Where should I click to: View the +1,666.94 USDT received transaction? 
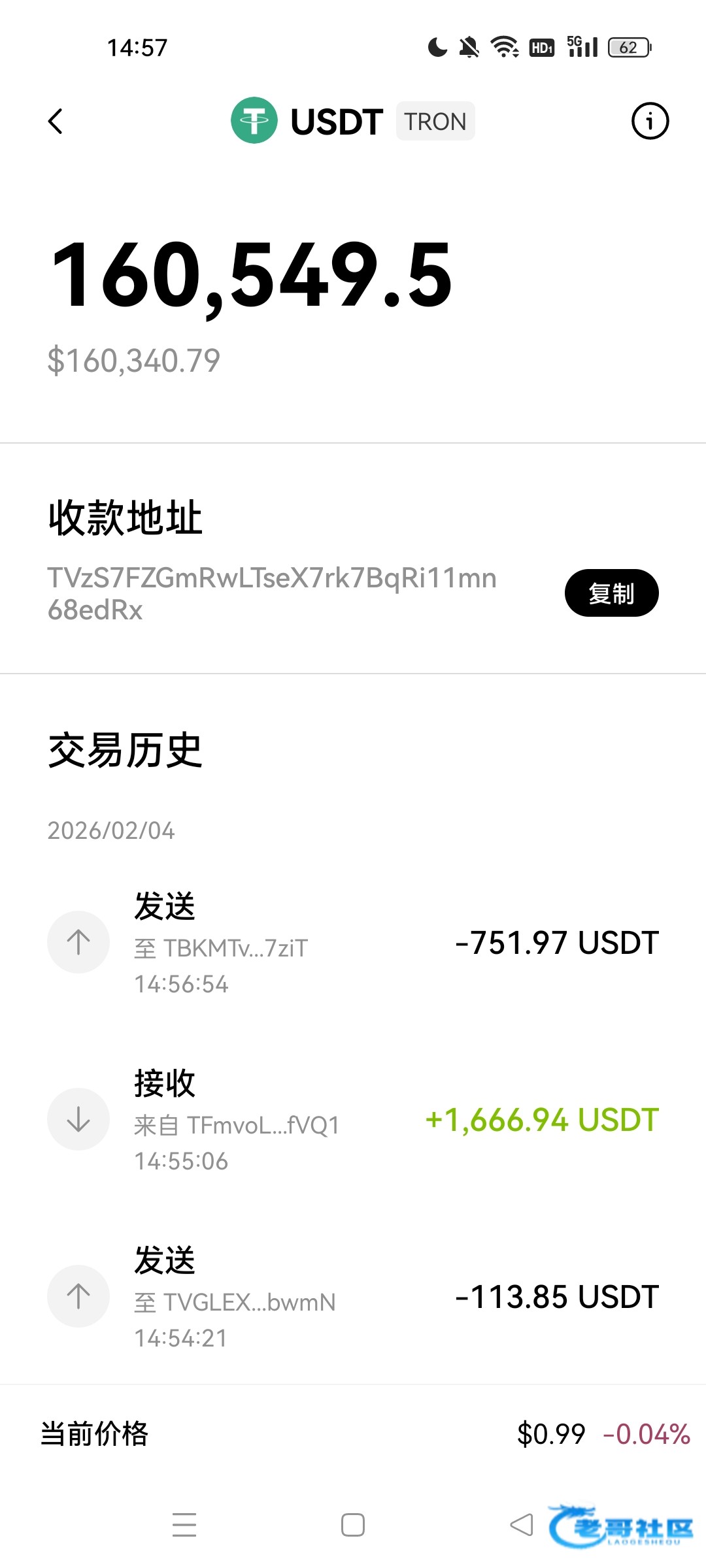353,1120
